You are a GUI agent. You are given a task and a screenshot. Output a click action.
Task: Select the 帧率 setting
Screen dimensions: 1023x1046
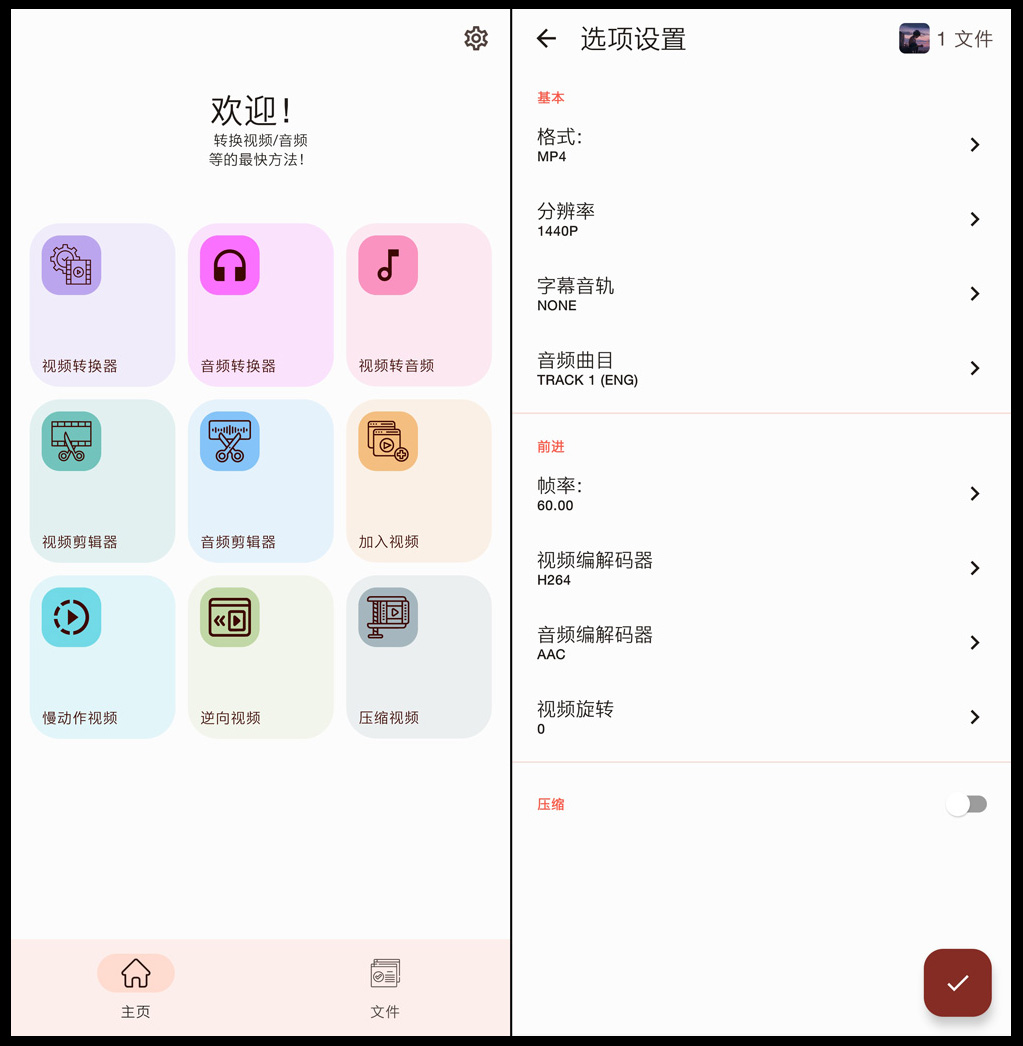click(760, 494)
